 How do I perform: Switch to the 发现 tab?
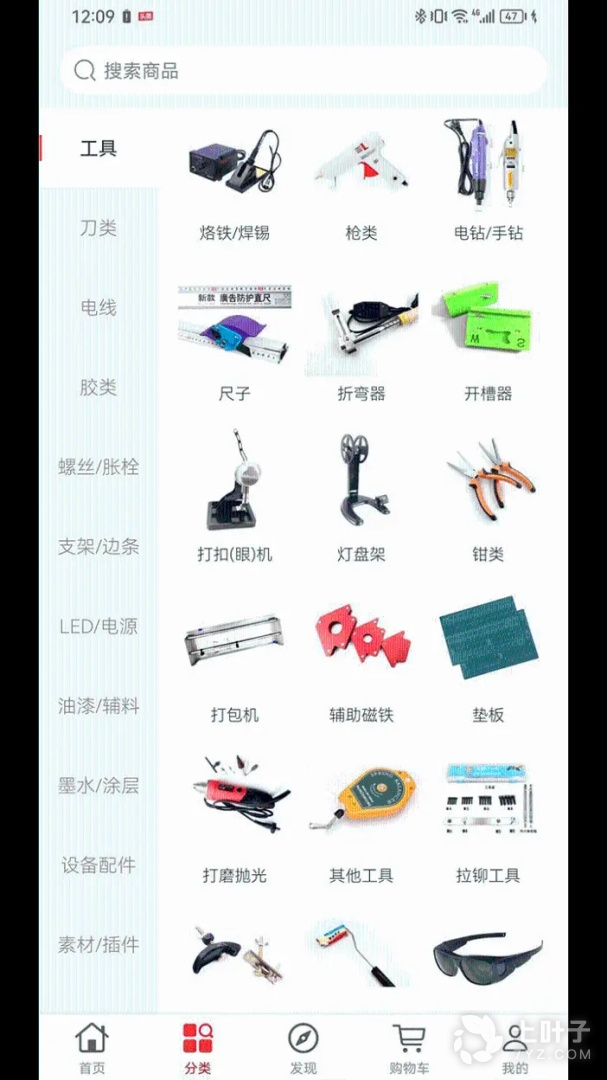(x=303, y=1047)
